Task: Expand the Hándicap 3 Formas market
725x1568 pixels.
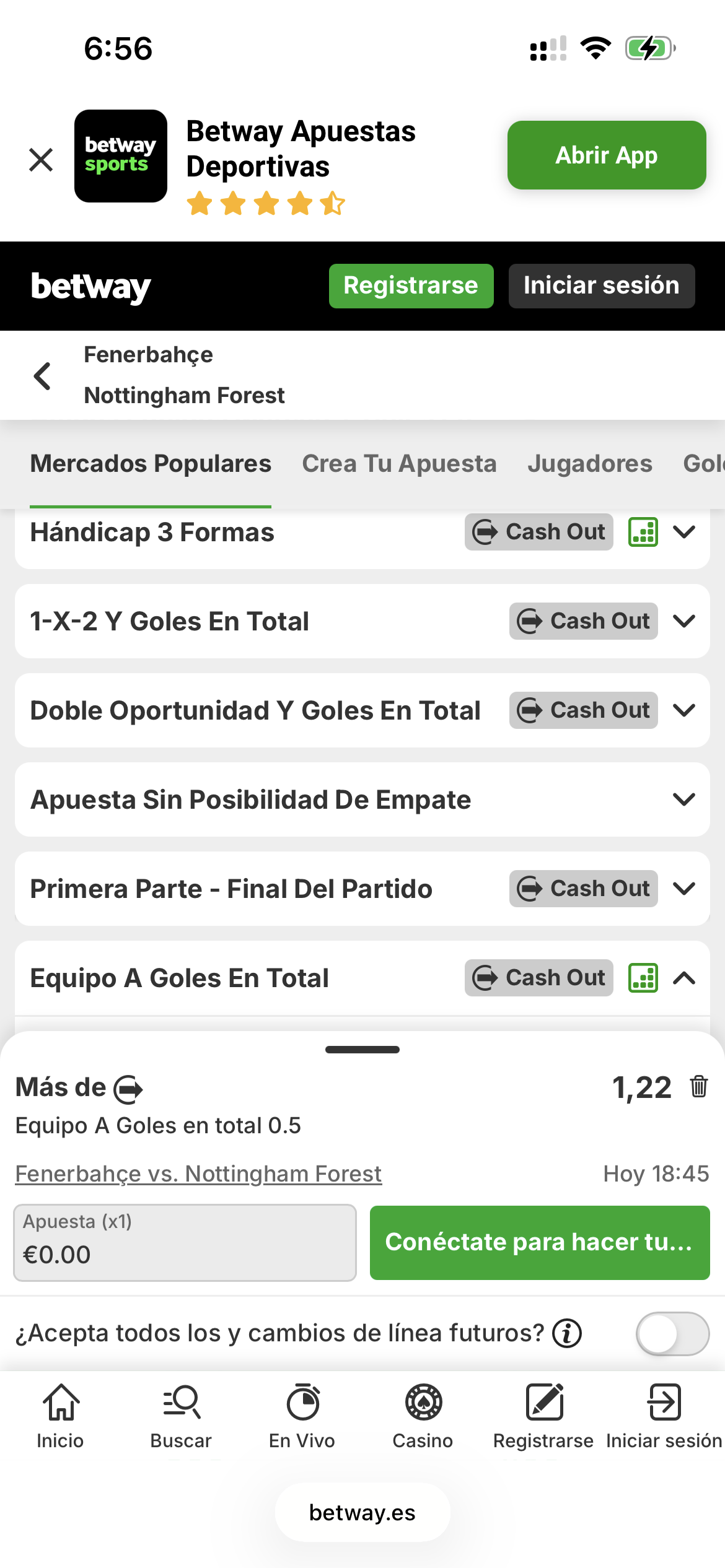Action: click(x=684, y=532)
